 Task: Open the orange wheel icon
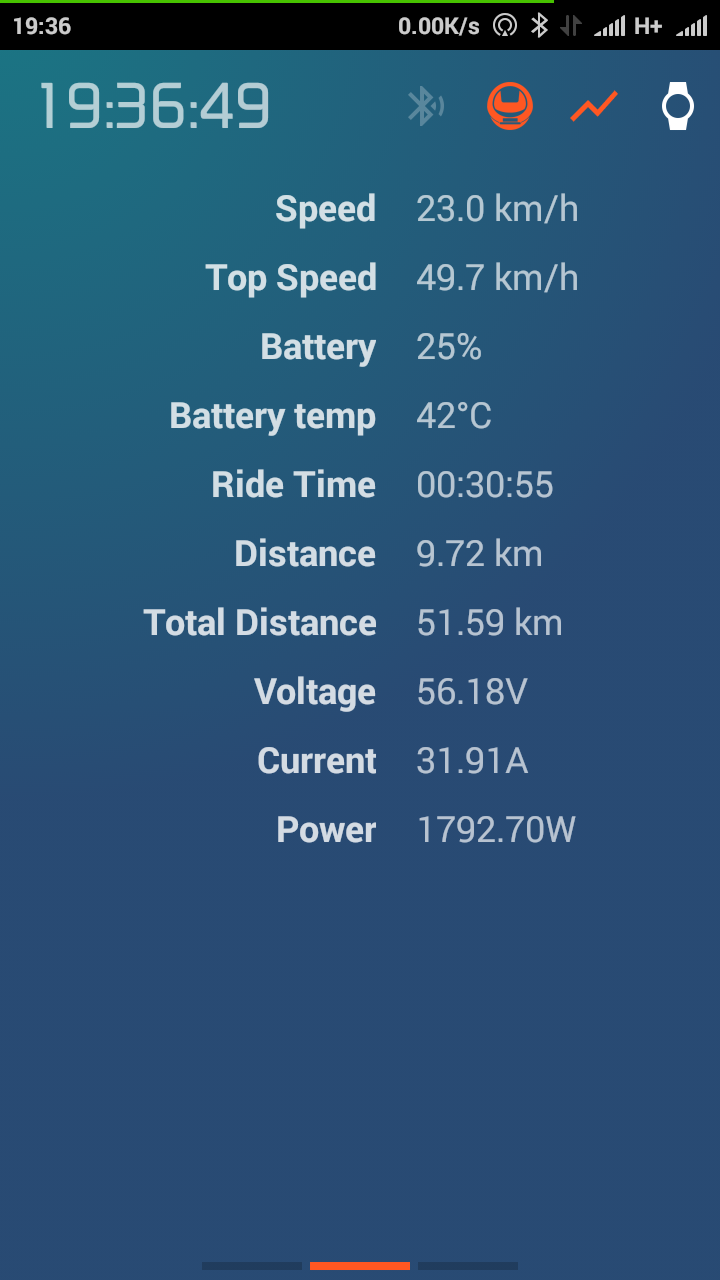(x=510, y=106)
